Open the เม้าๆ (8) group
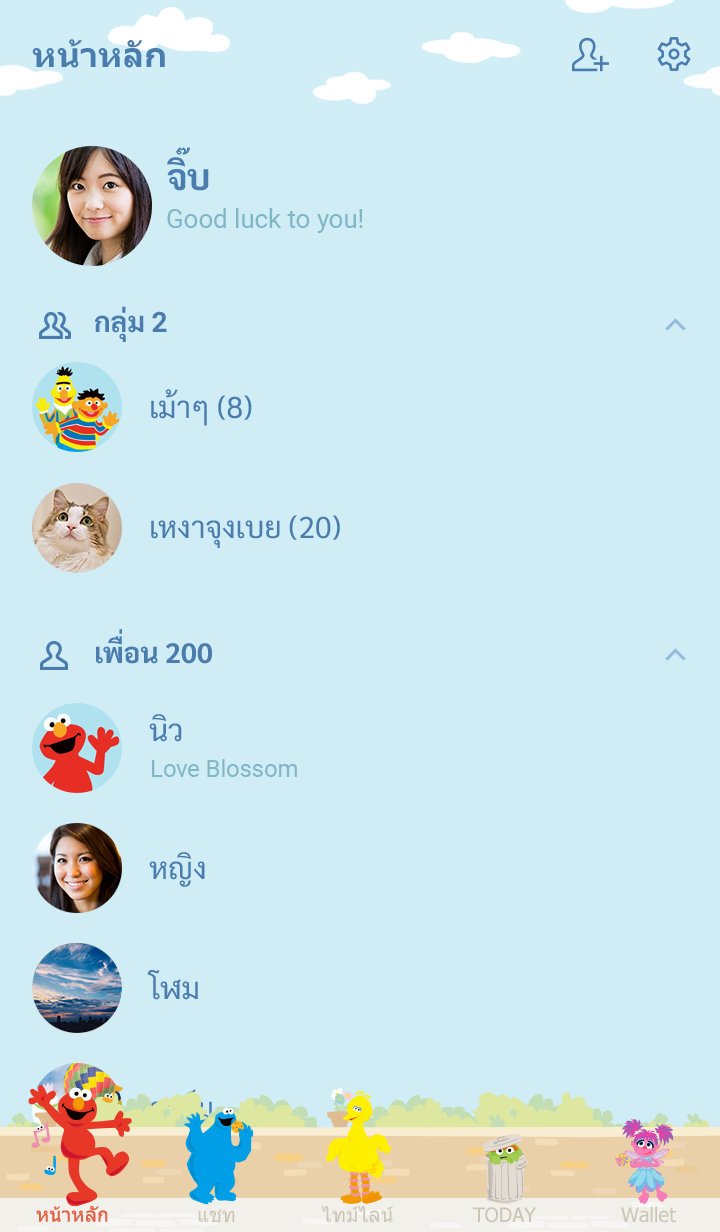 pyautogui.click(x=200, y=408)
